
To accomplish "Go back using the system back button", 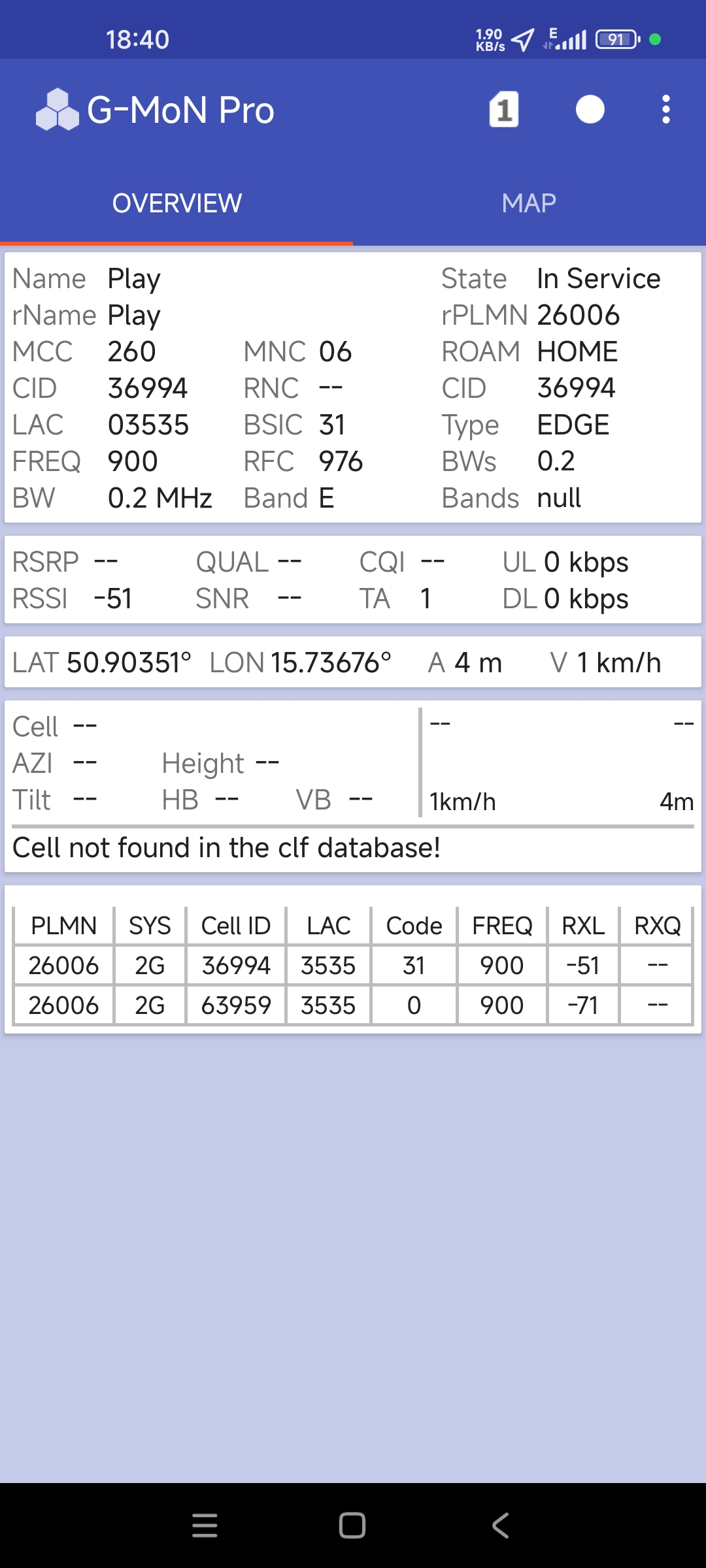I will click(501, 1526).
